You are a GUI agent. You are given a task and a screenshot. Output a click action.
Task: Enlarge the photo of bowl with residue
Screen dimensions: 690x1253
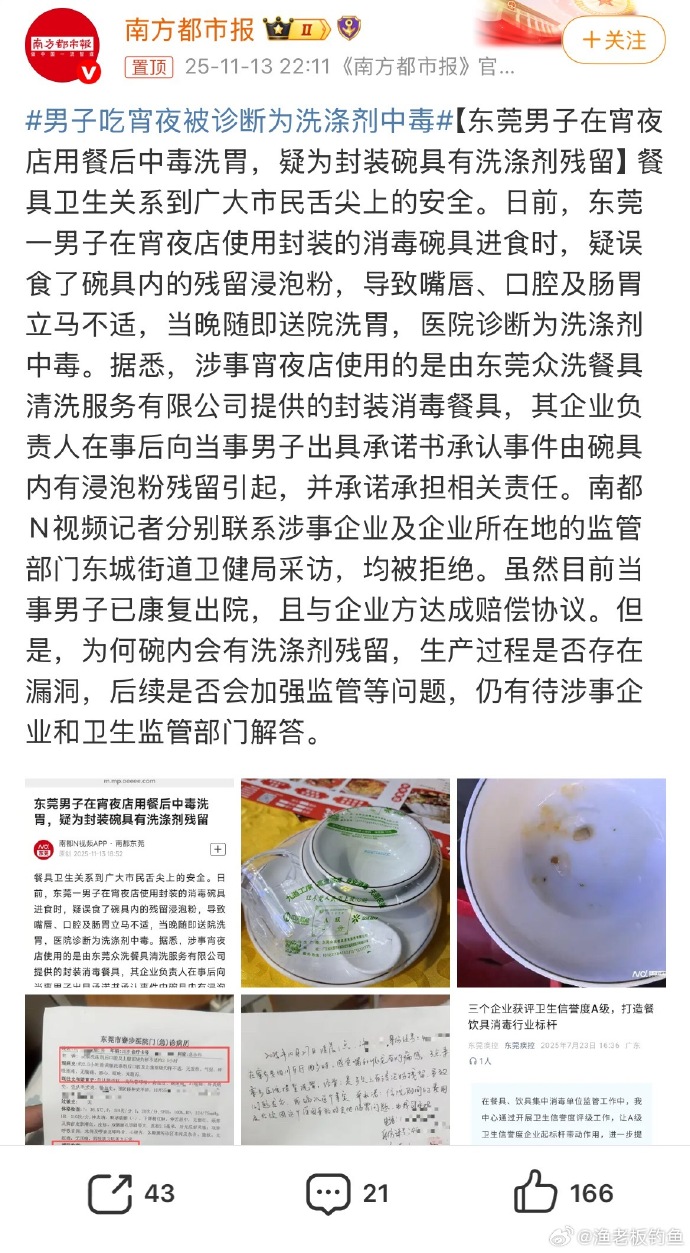click(x=561, y=883)
